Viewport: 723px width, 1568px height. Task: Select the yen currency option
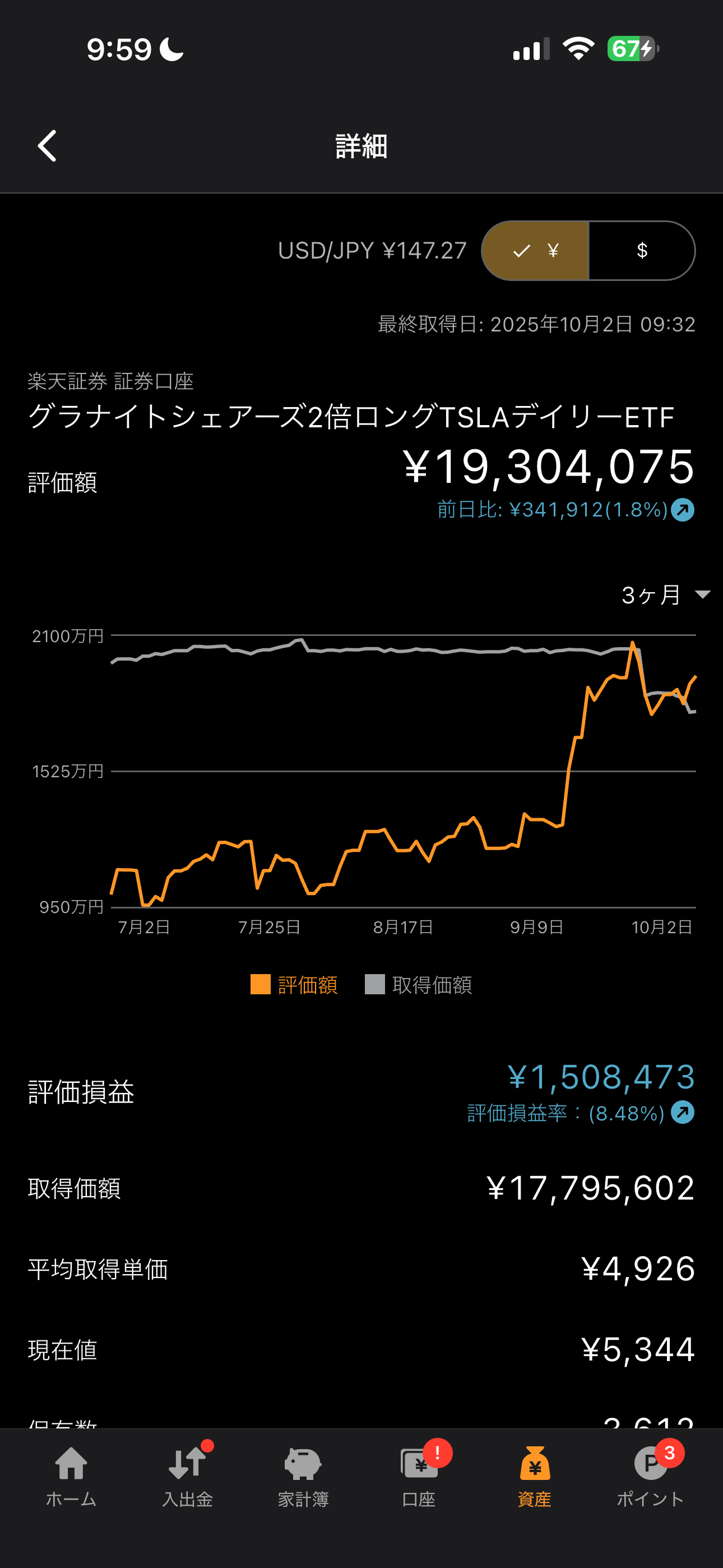pyautogui.click(x=536, y=251)
